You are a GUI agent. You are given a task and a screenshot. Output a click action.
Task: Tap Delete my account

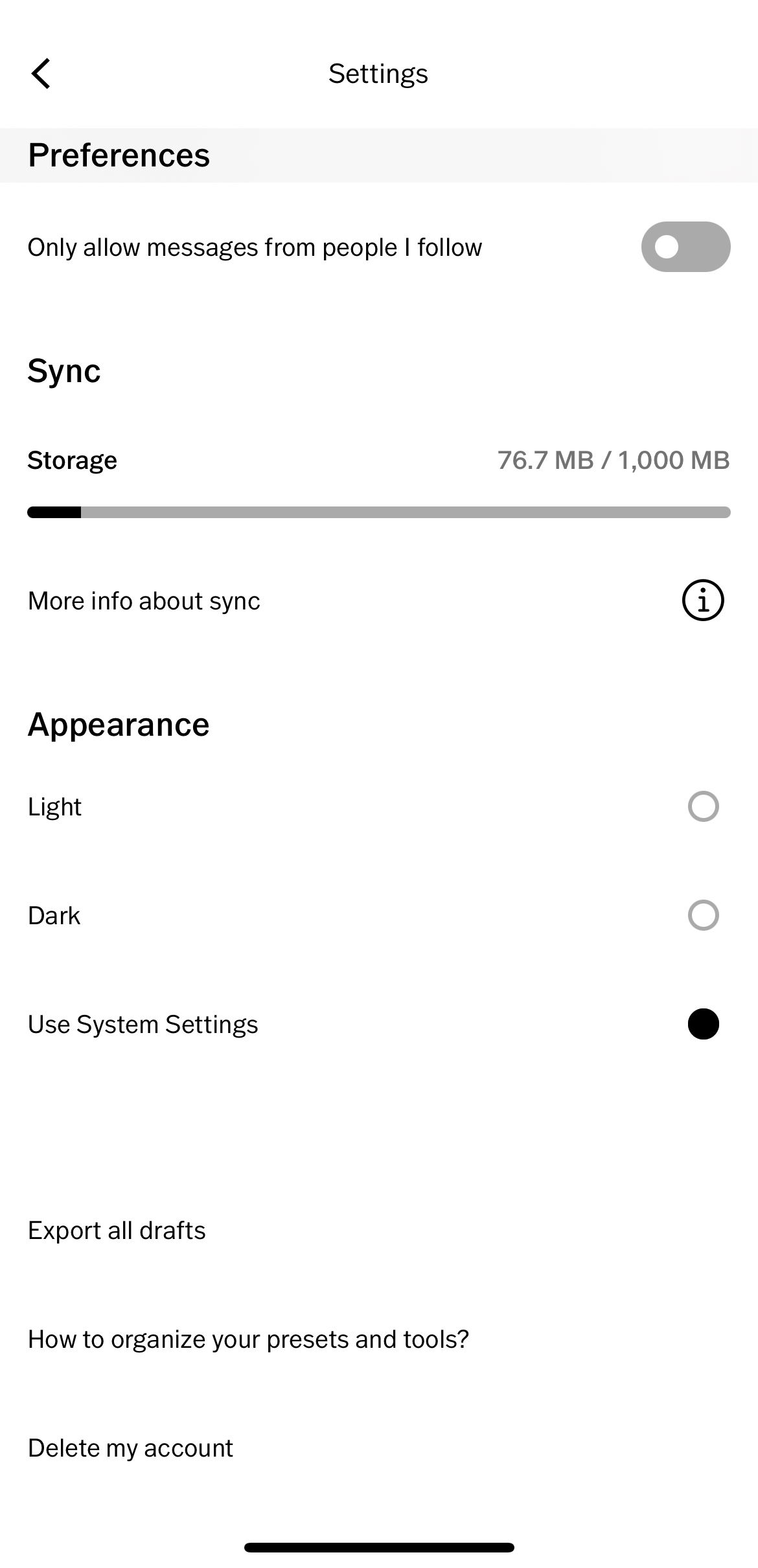point(130,1448)
